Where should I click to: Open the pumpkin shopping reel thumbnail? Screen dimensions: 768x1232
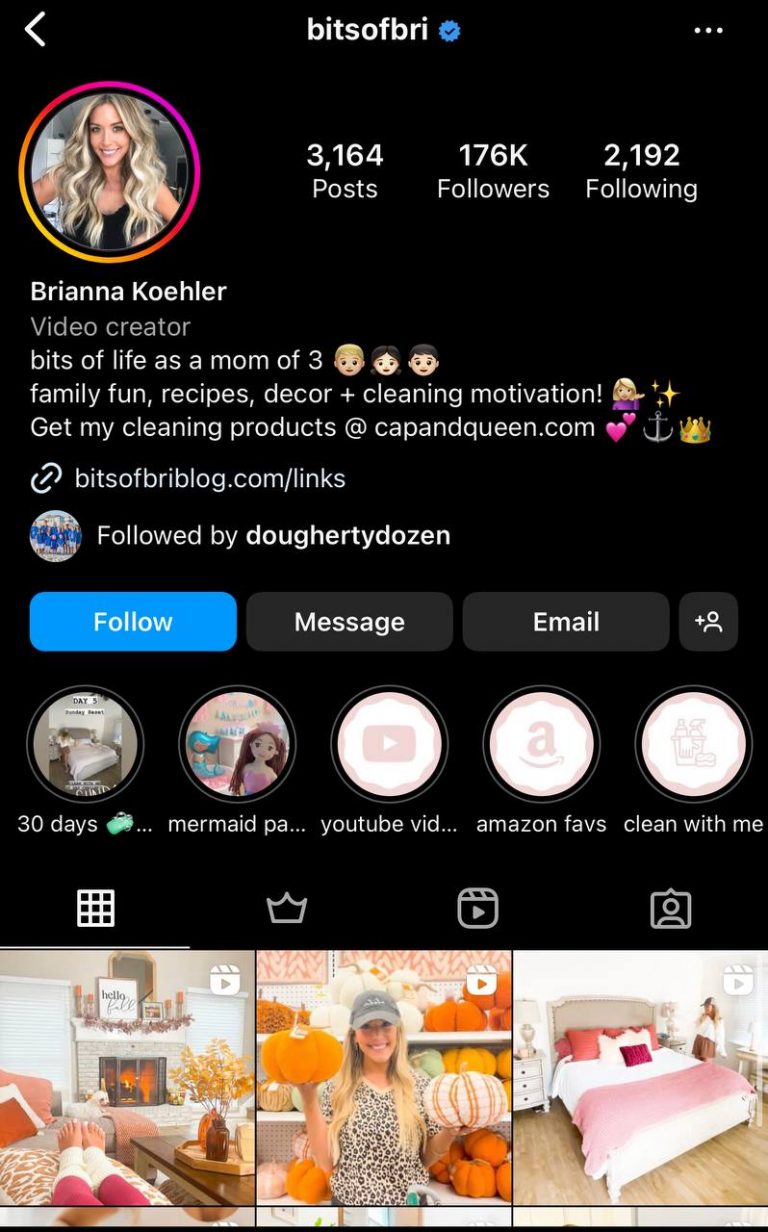click(384, 1080)
